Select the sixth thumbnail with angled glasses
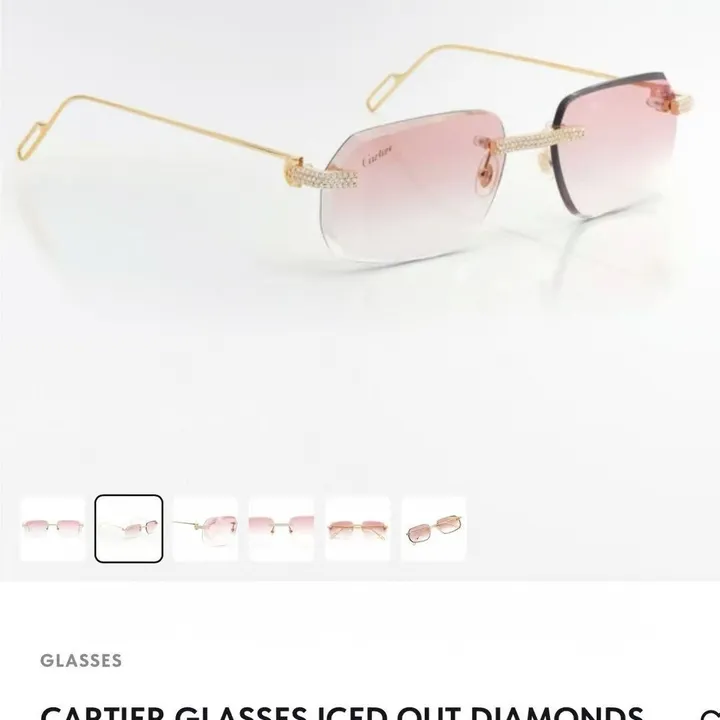720x720 pixels. [x=433, y=528]
